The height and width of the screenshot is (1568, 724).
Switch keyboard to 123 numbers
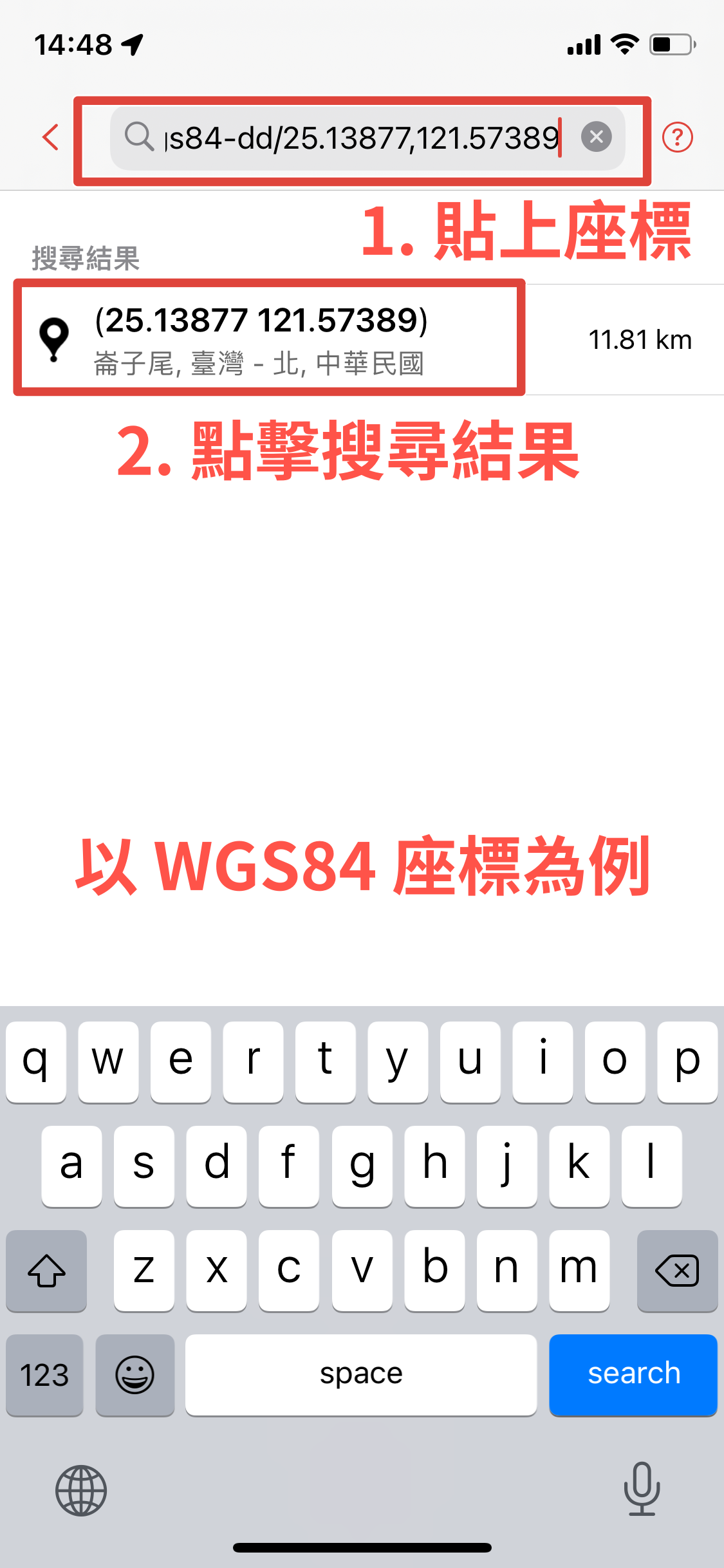pyautogui.click(x=44, y=1376)
